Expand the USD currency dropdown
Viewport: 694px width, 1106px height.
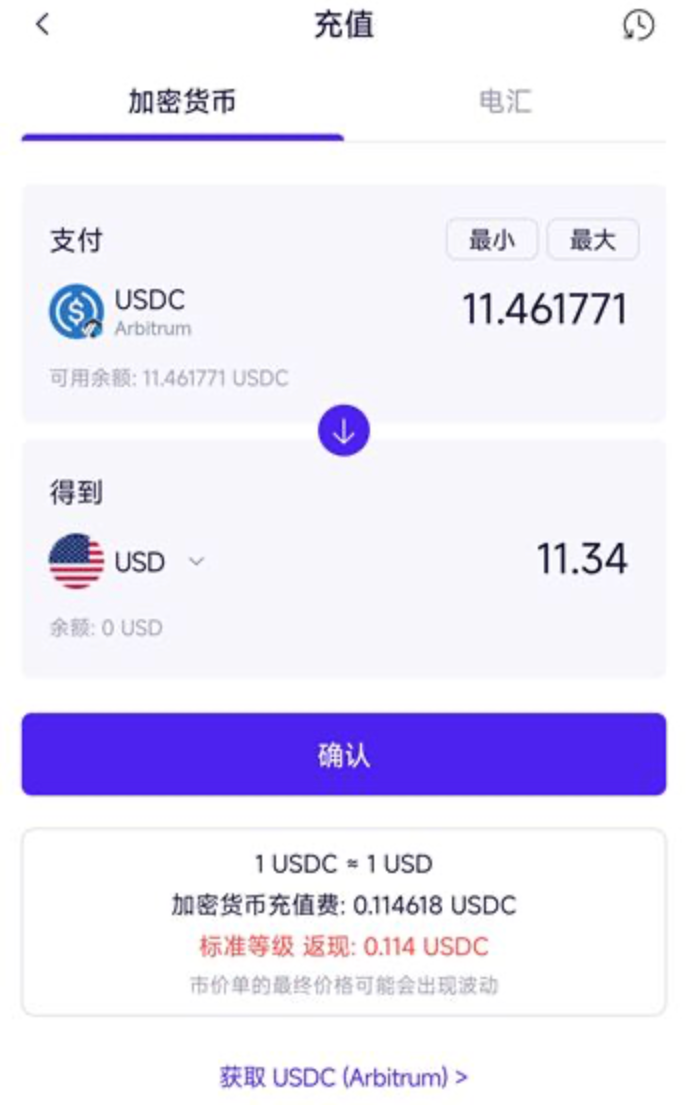pos(196,562)
